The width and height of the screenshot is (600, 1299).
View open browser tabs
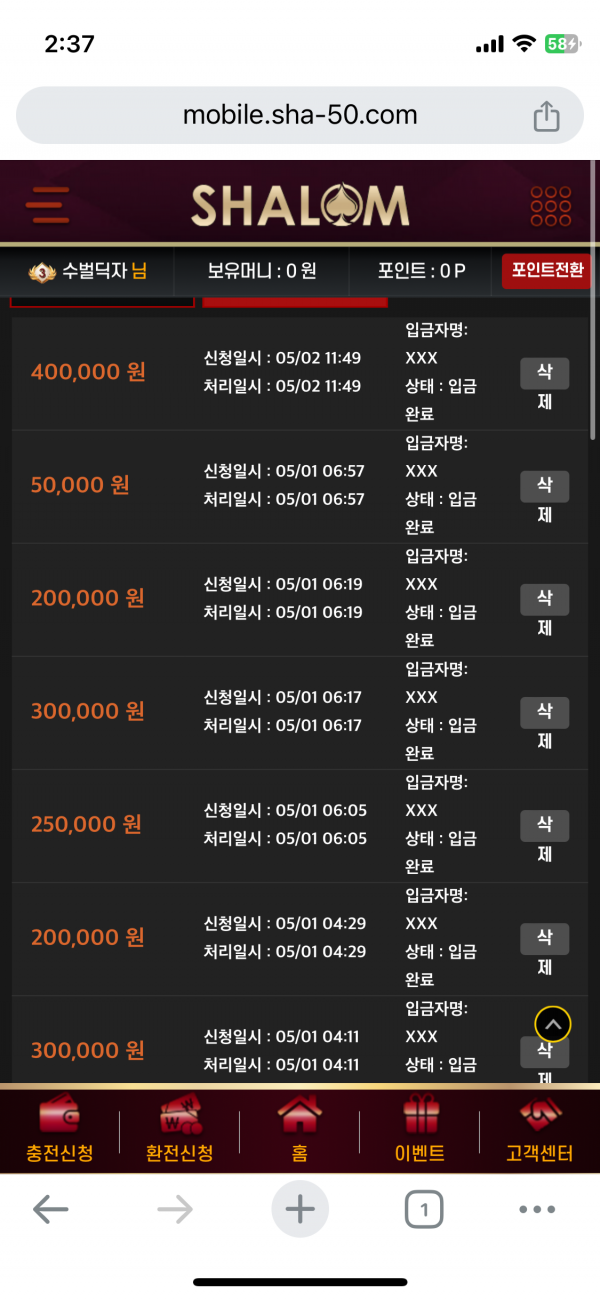tap(424, 1210)
